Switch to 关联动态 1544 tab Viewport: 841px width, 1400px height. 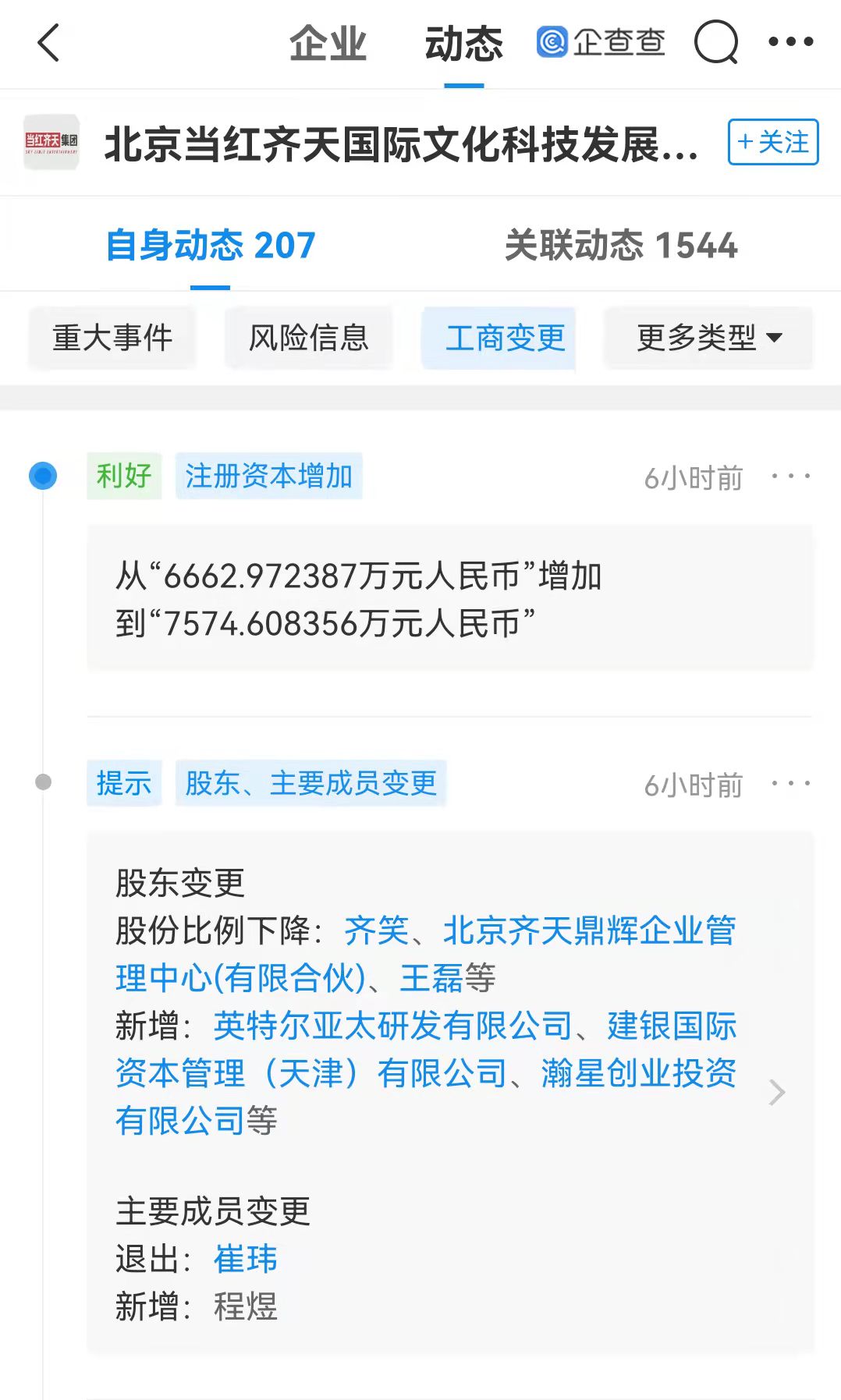pos(620,245)
